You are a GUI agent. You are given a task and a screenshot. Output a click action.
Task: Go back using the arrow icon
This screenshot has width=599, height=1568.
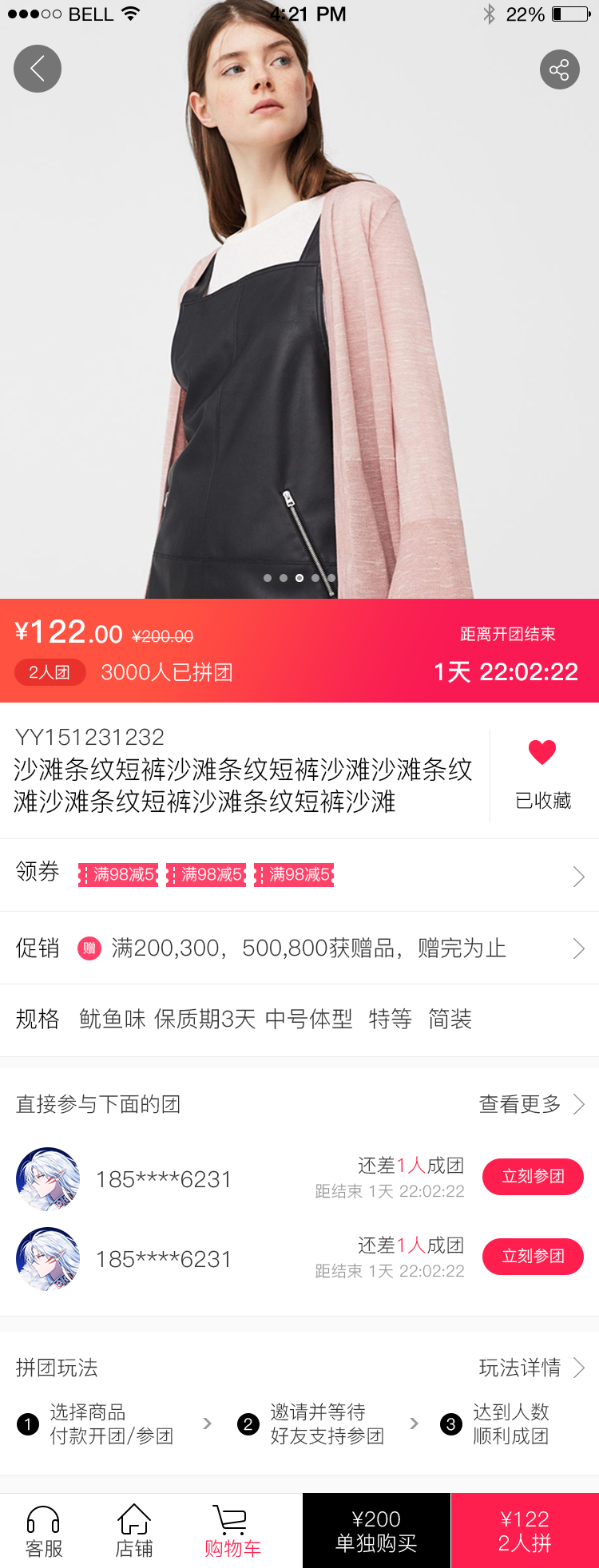tap(38, 69)
